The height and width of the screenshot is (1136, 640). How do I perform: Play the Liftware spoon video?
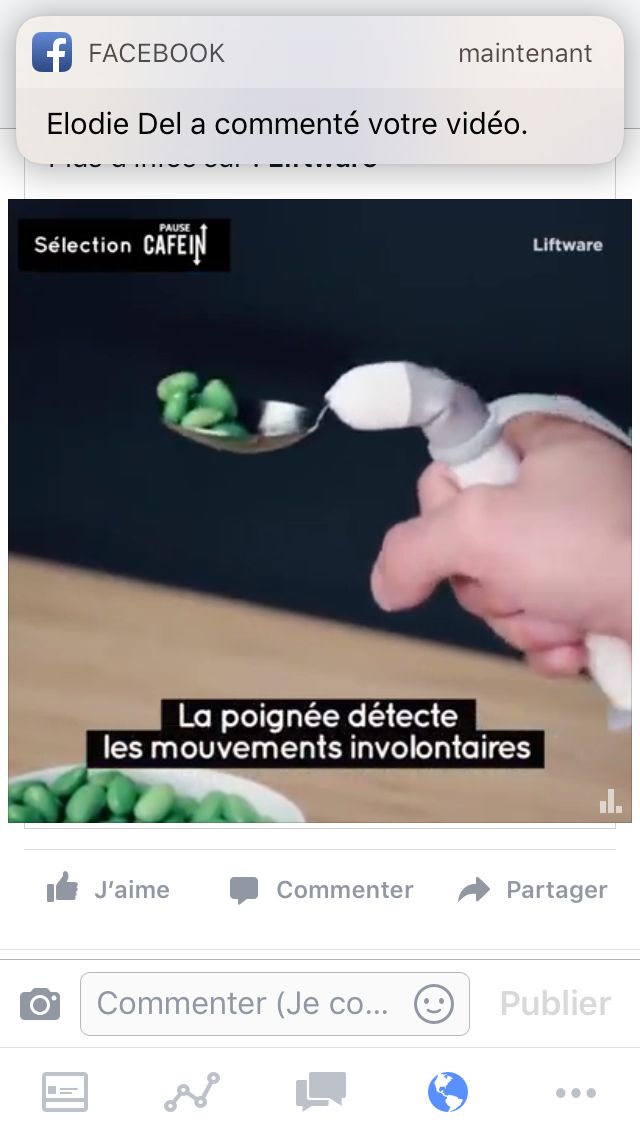coord(320,511)
